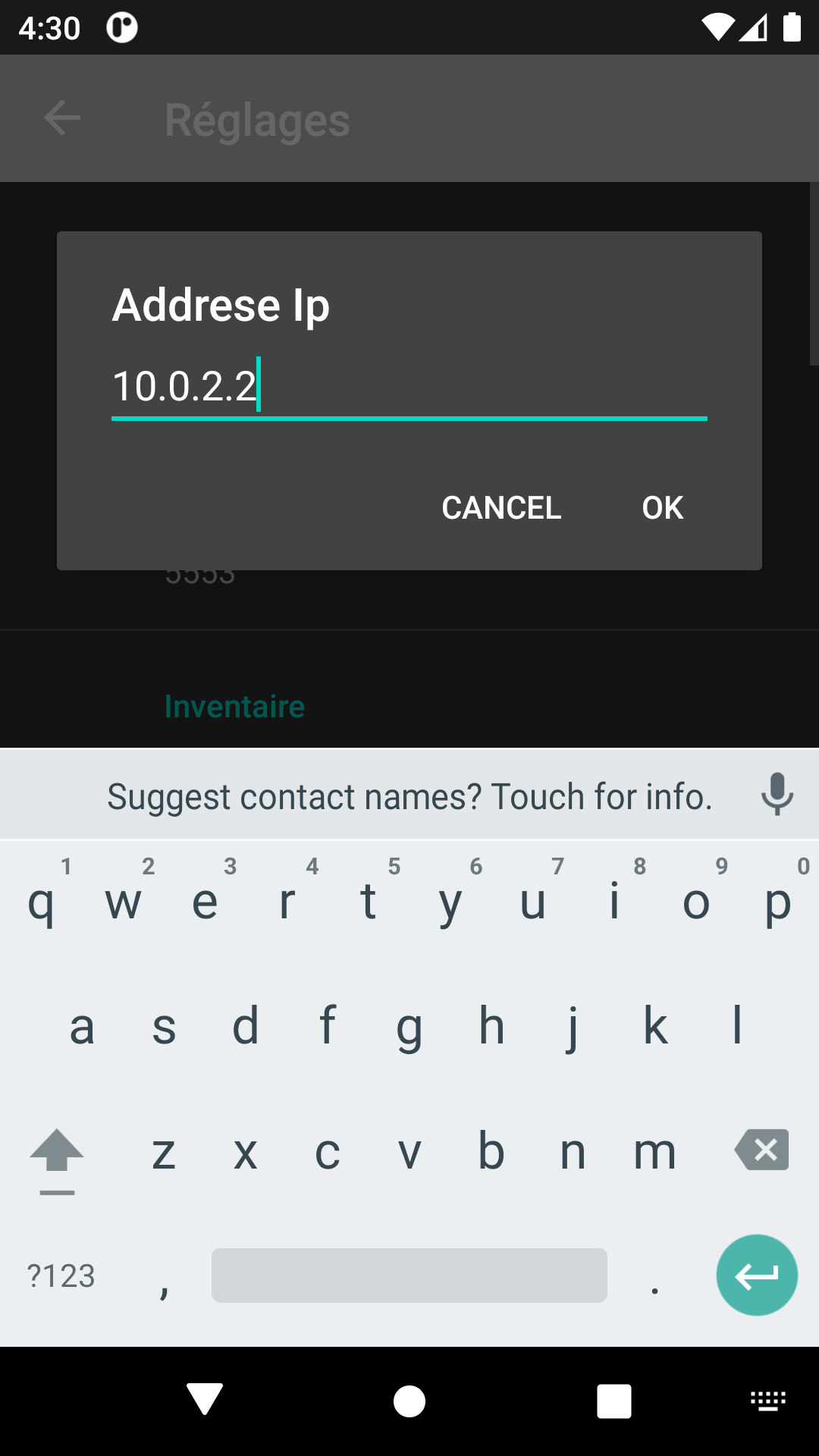Image resolution: width=819 pixels, height=1456 pixels.
Task: Focus the IP address text field
Action: (409, 386)
